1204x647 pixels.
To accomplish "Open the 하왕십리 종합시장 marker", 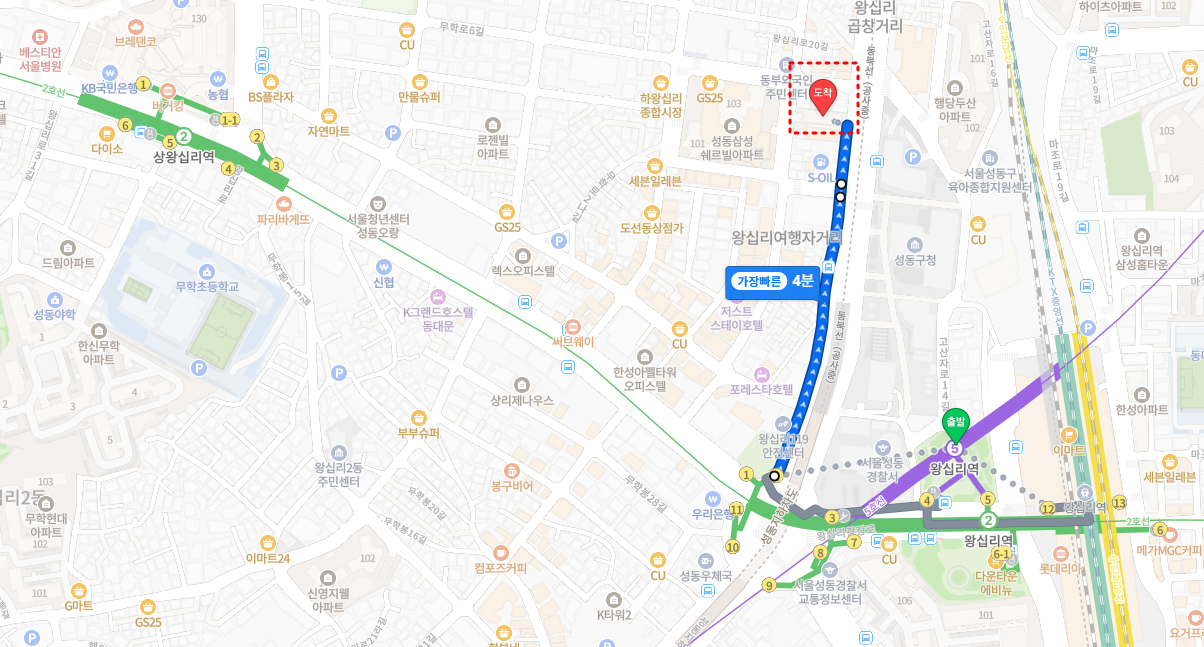I will (x=660, y=83).
